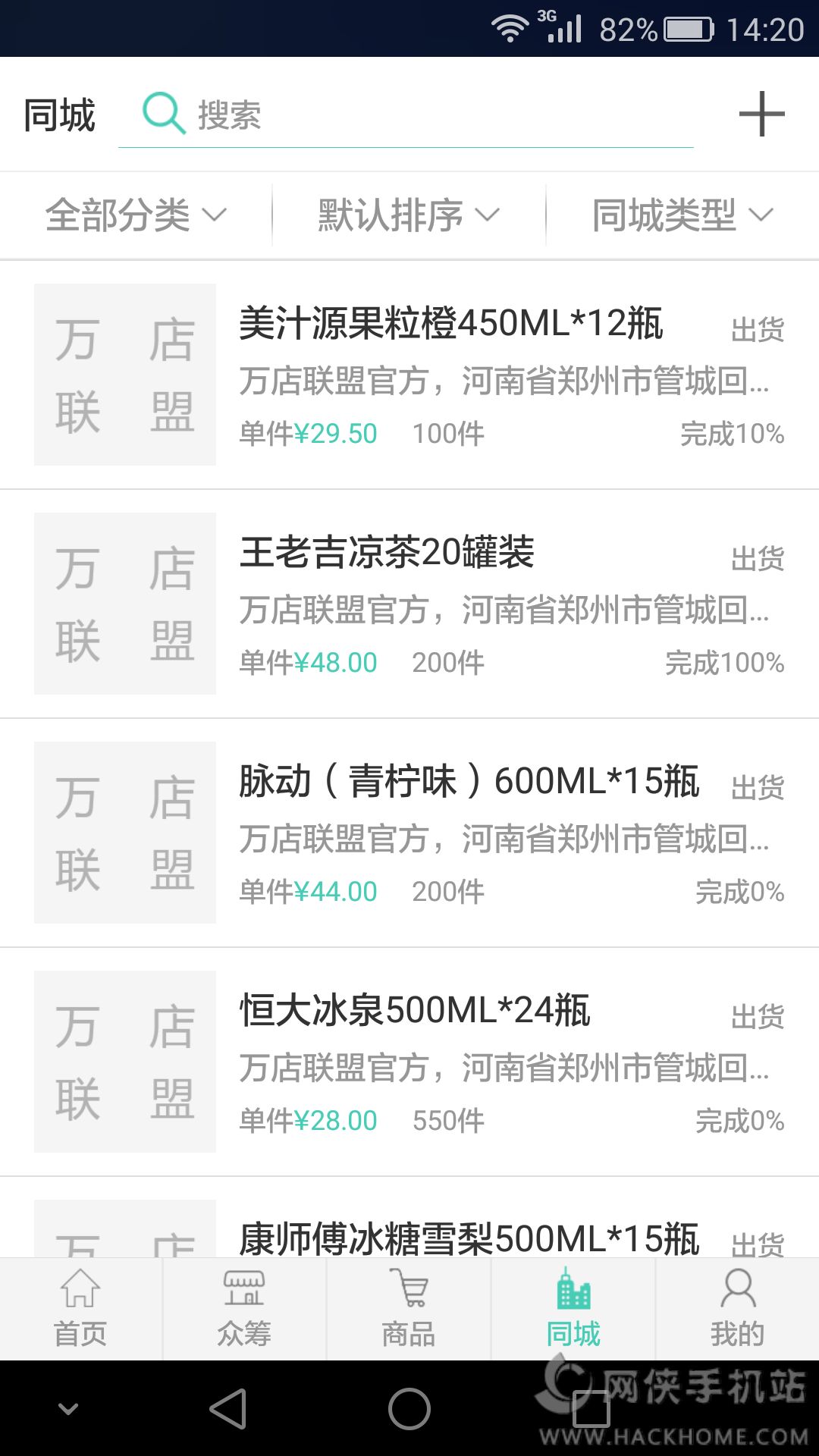The image size is (819, 1456).
Task: Tap the plus icon to add a listing
Action: 761,115
